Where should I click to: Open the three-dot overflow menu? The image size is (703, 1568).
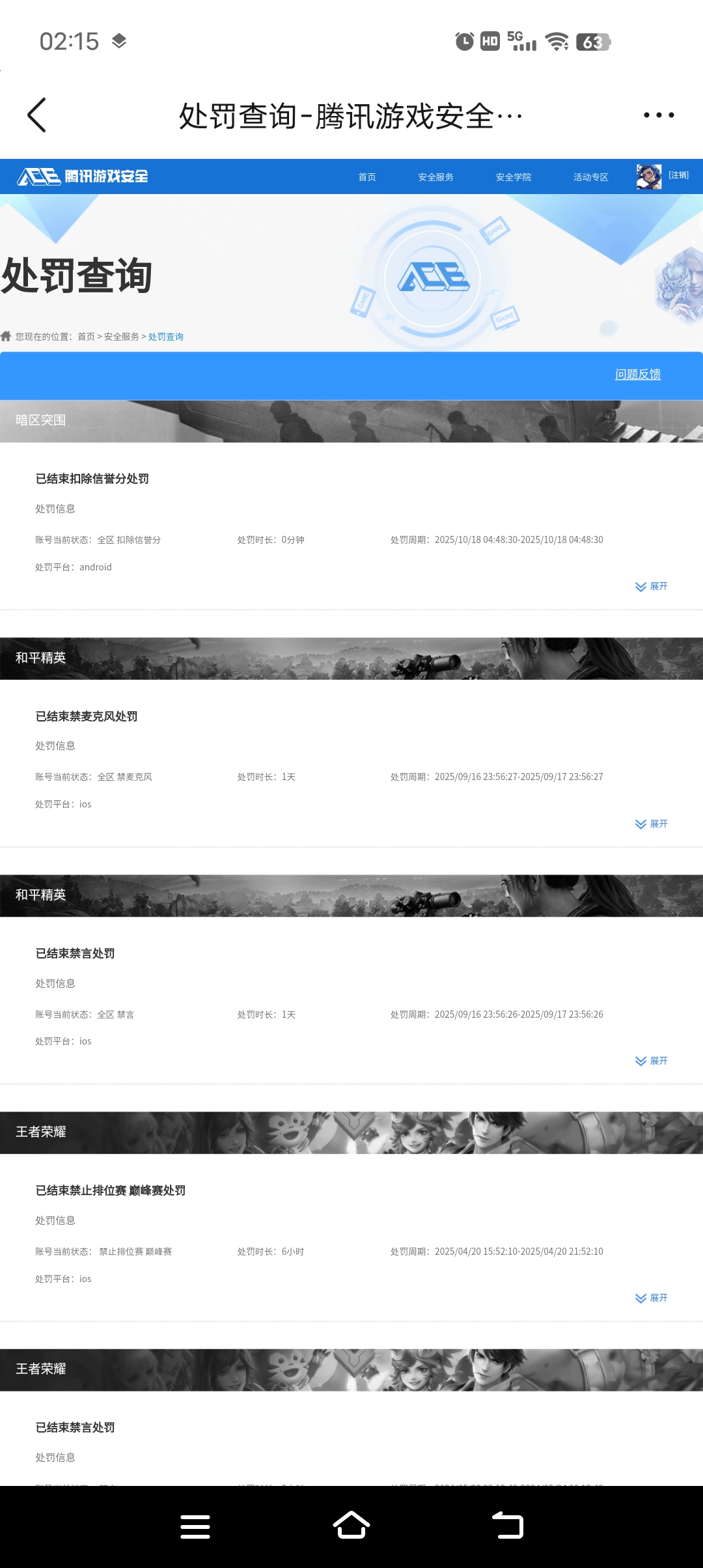click(x=658, y=115)
